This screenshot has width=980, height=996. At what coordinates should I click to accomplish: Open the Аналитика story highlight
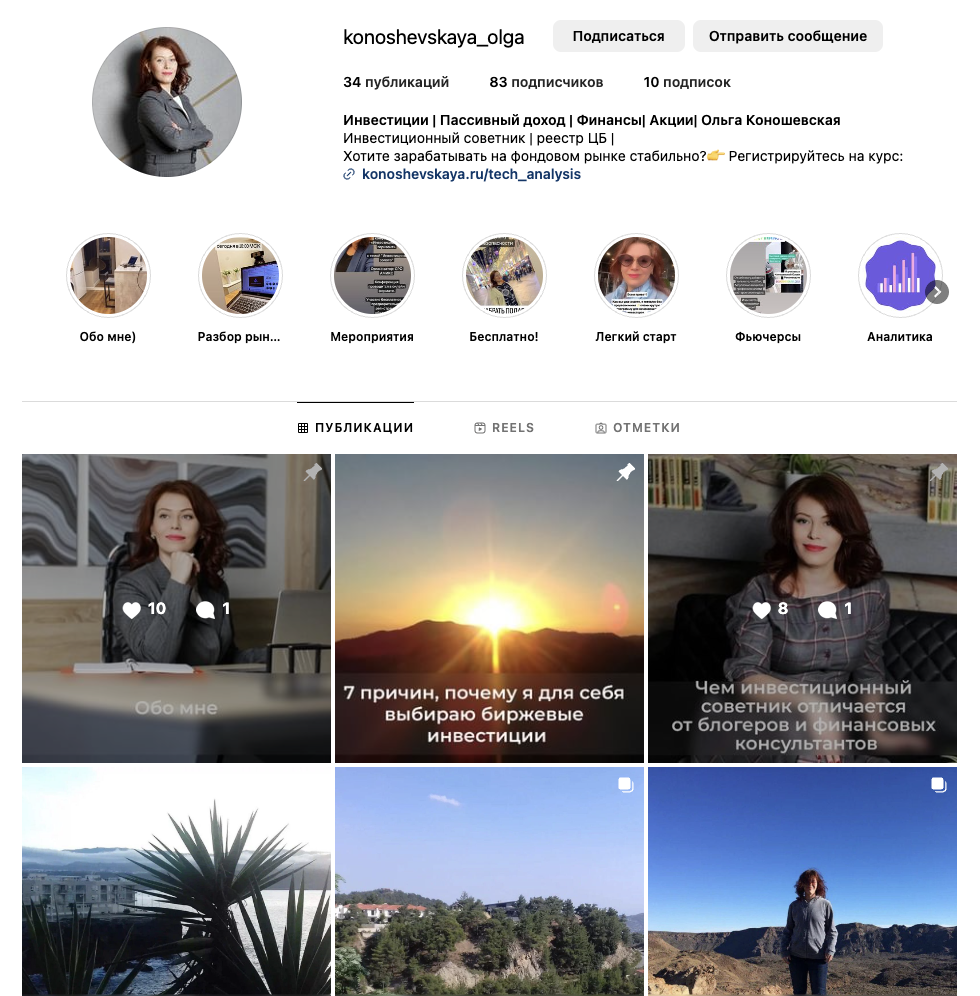point(898,276)
